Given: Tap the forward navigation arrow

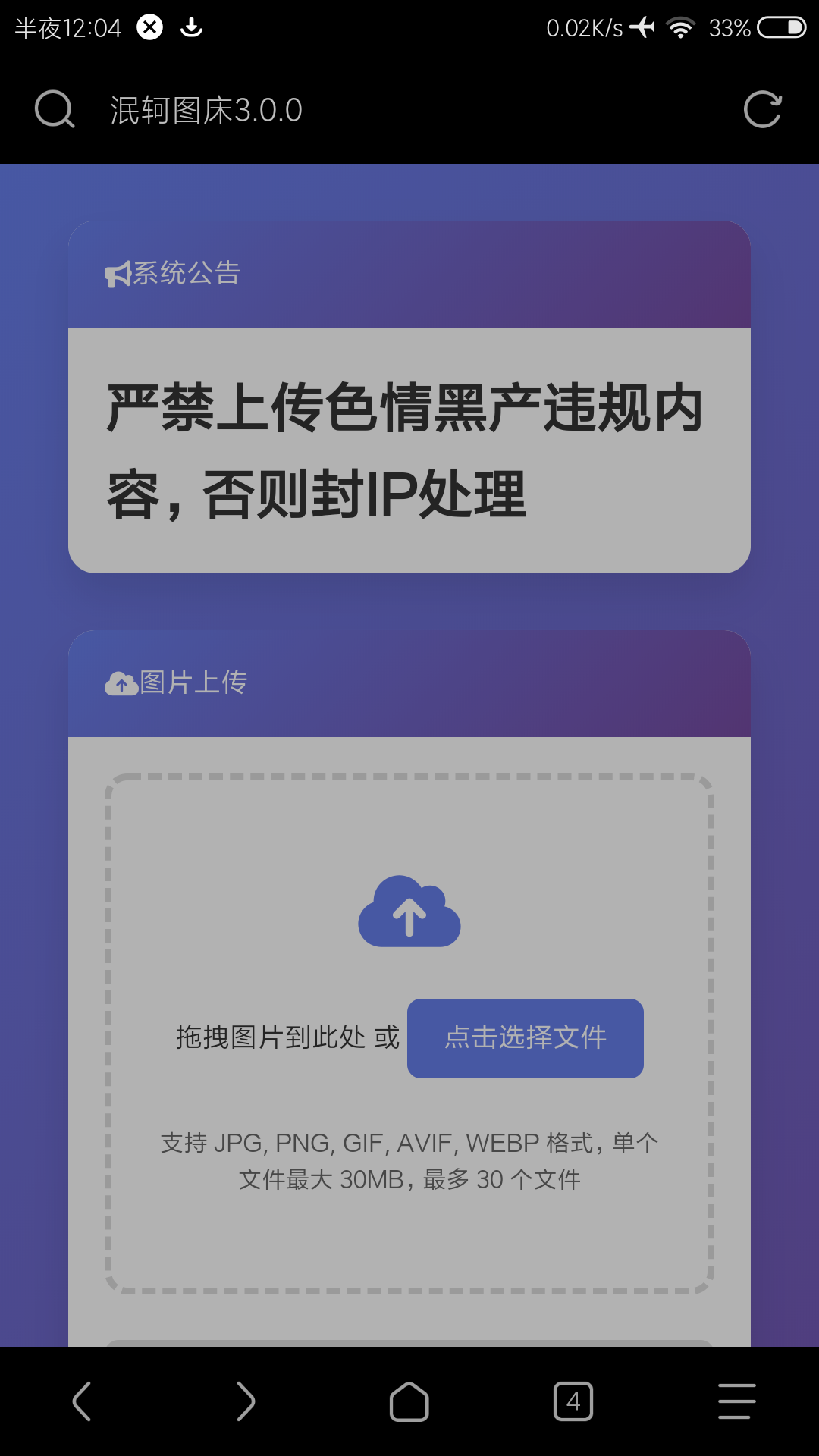Looking at the screenshot, I should click(x=246, y=1401).
